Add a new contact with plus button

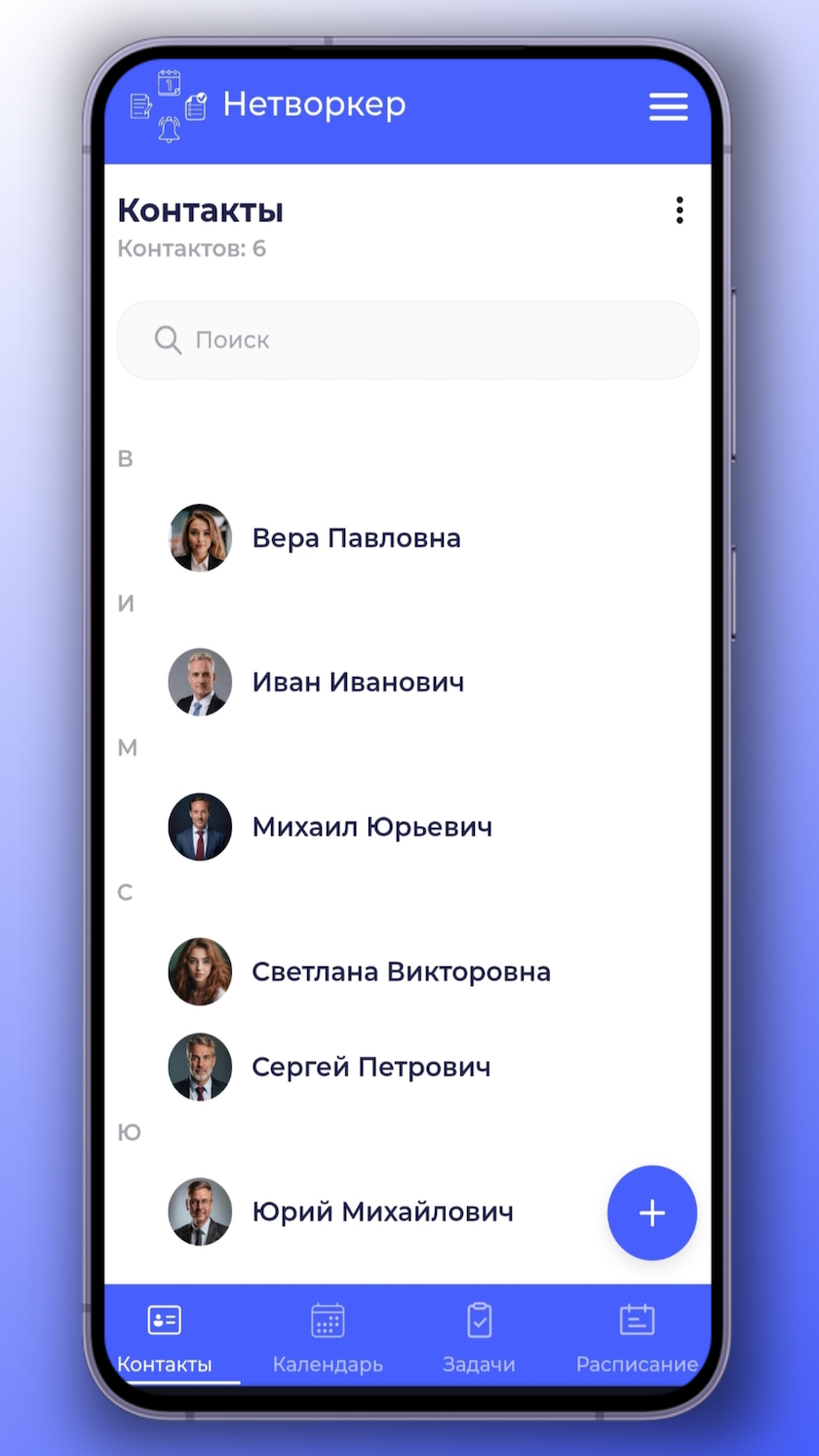(x=651, y=1212)
